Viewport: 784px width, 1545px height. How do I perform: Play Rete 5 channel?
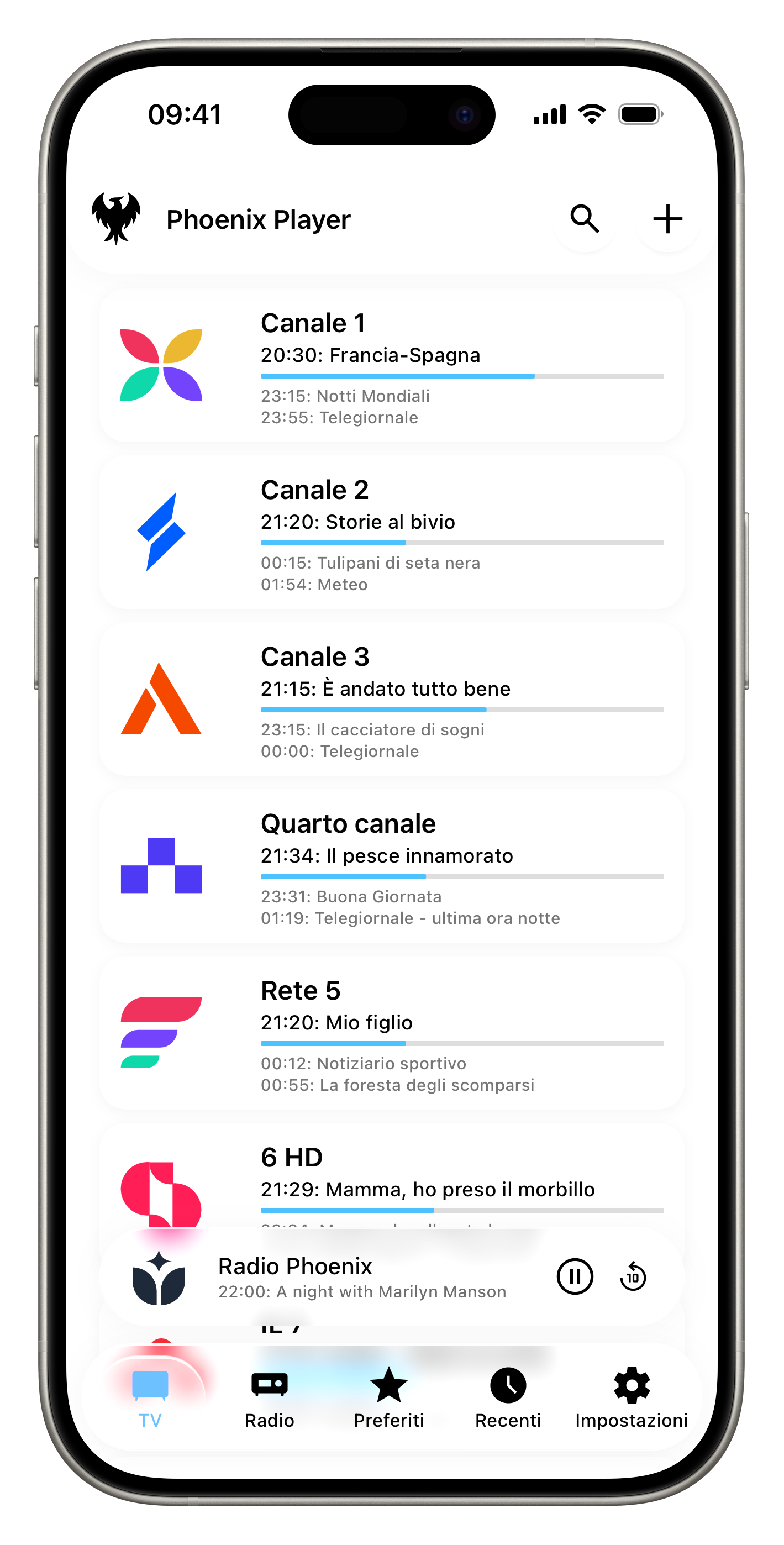pos(392,1033)
